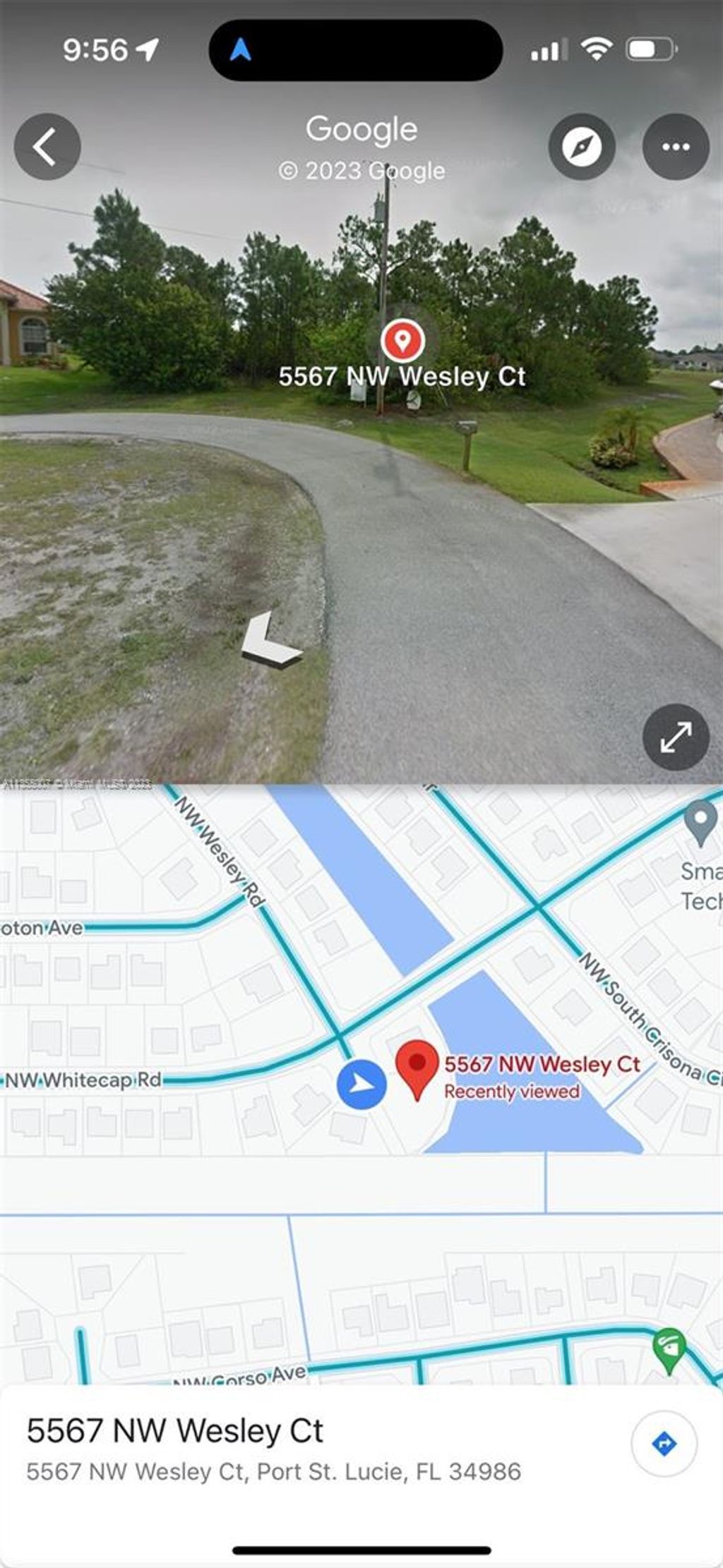
Task: Tap the Wi-Fi indicator in status bar
Action: pyautogui.click(x=595, y=49)
